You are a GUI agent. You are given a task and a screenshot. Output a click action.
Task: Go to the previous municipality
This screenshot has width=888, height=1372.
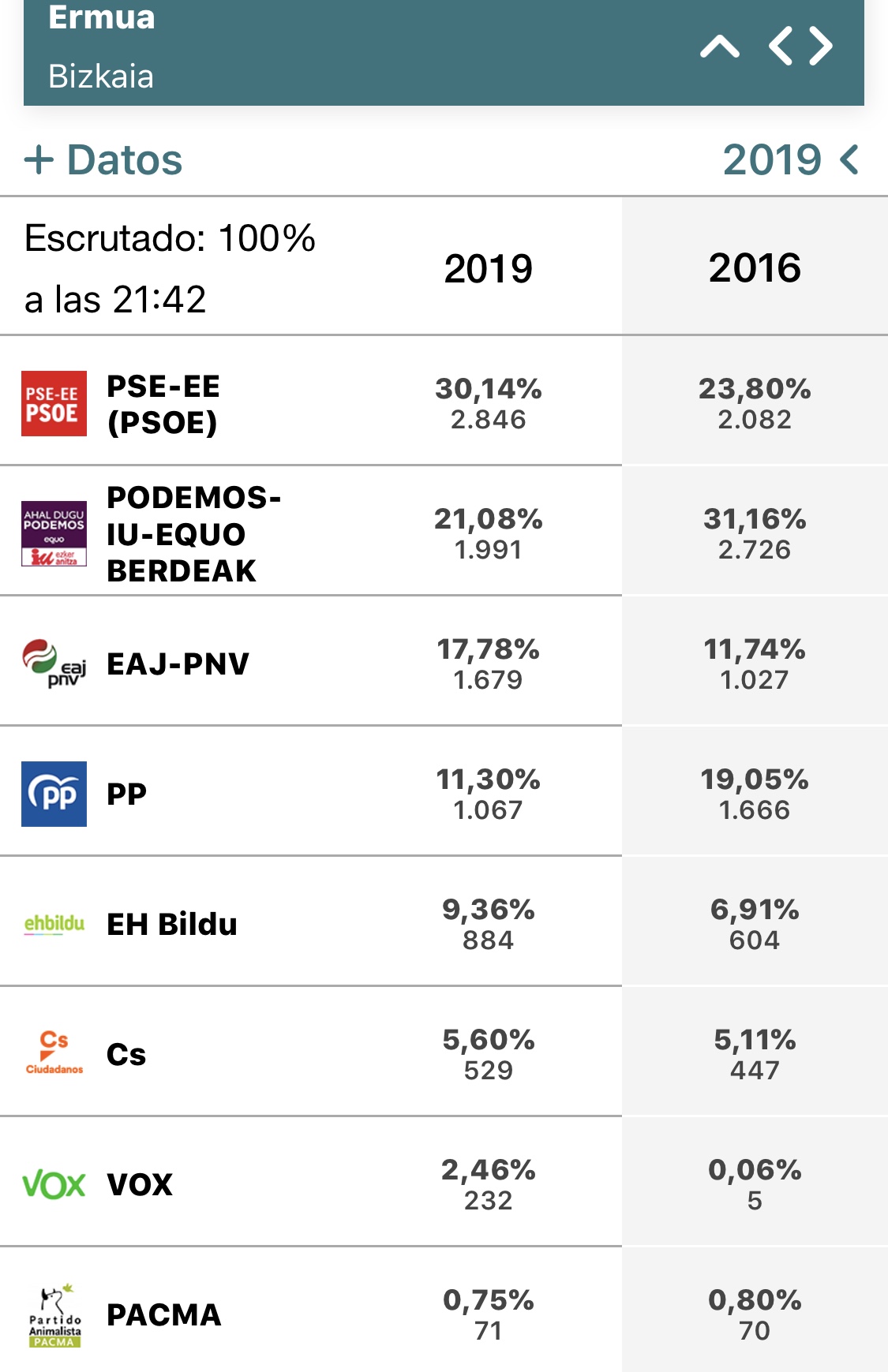coord(781,46)
